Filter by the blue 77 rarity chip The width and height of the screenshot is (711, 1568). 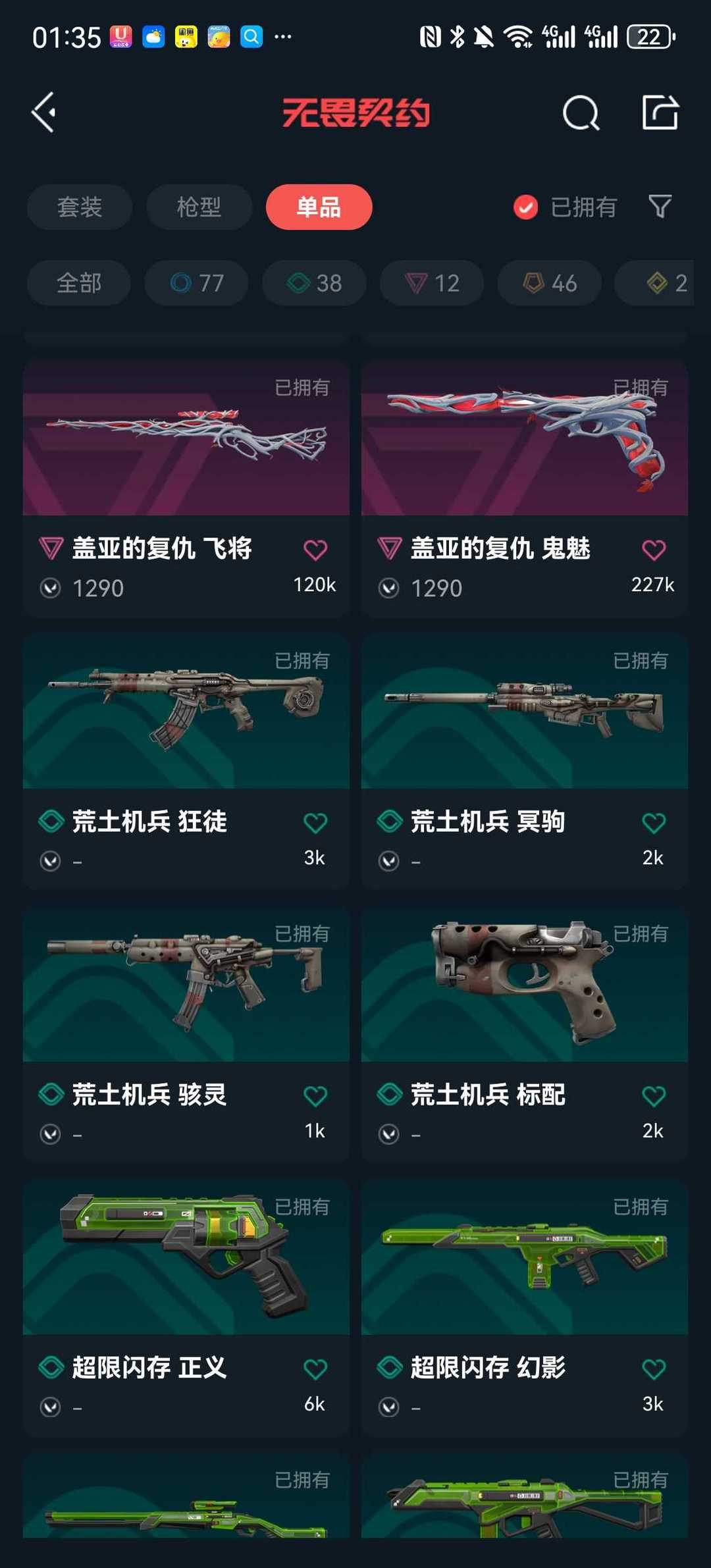[x=196, y=283]
